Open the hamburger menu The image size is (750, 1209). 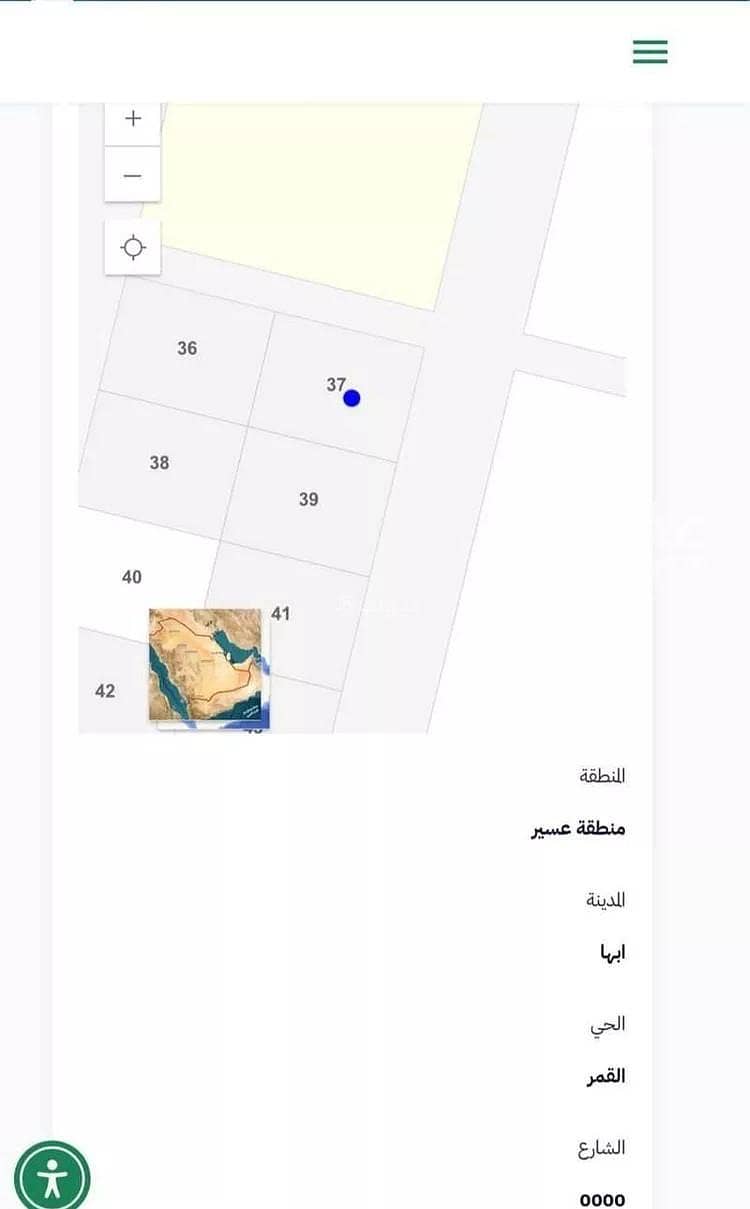[x=650, y=52]
